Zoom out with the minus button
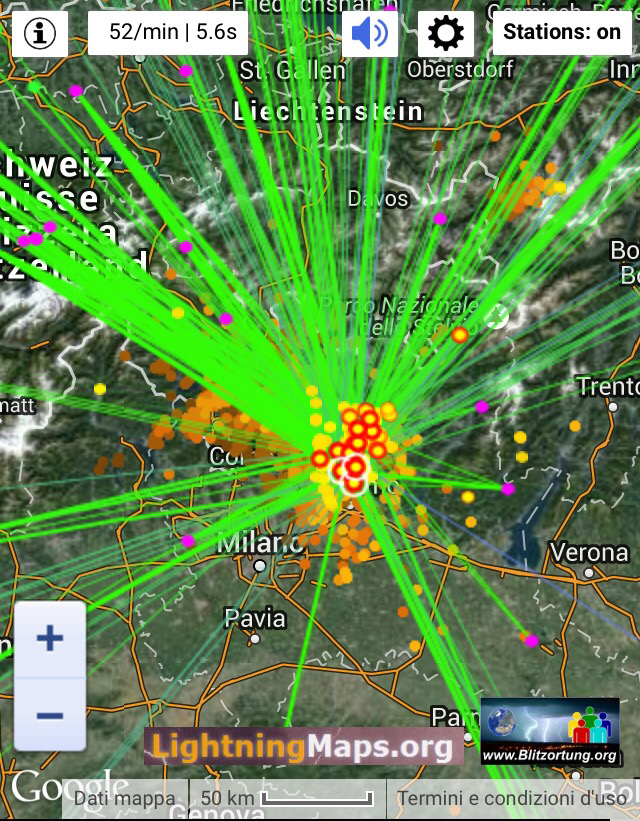The height and width of the screenshot is (821, 640). click(x=50, y=716)
